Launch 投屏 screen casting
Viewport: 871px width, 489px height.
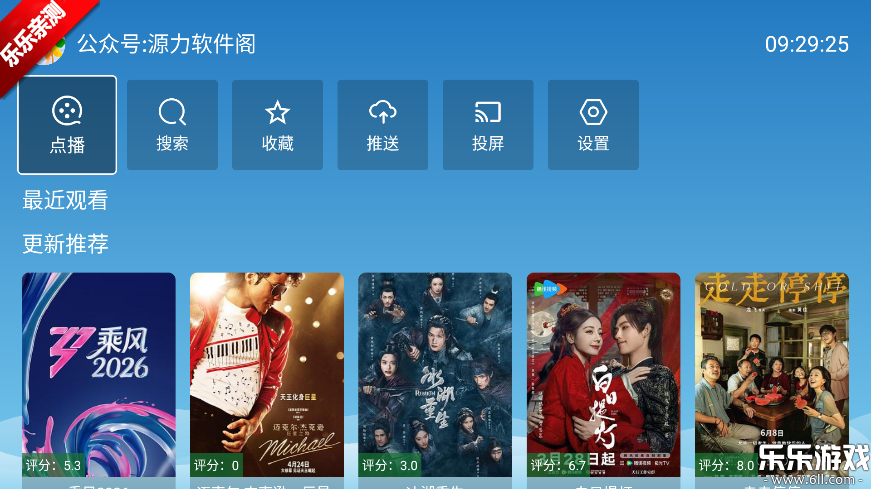point(488,125)
